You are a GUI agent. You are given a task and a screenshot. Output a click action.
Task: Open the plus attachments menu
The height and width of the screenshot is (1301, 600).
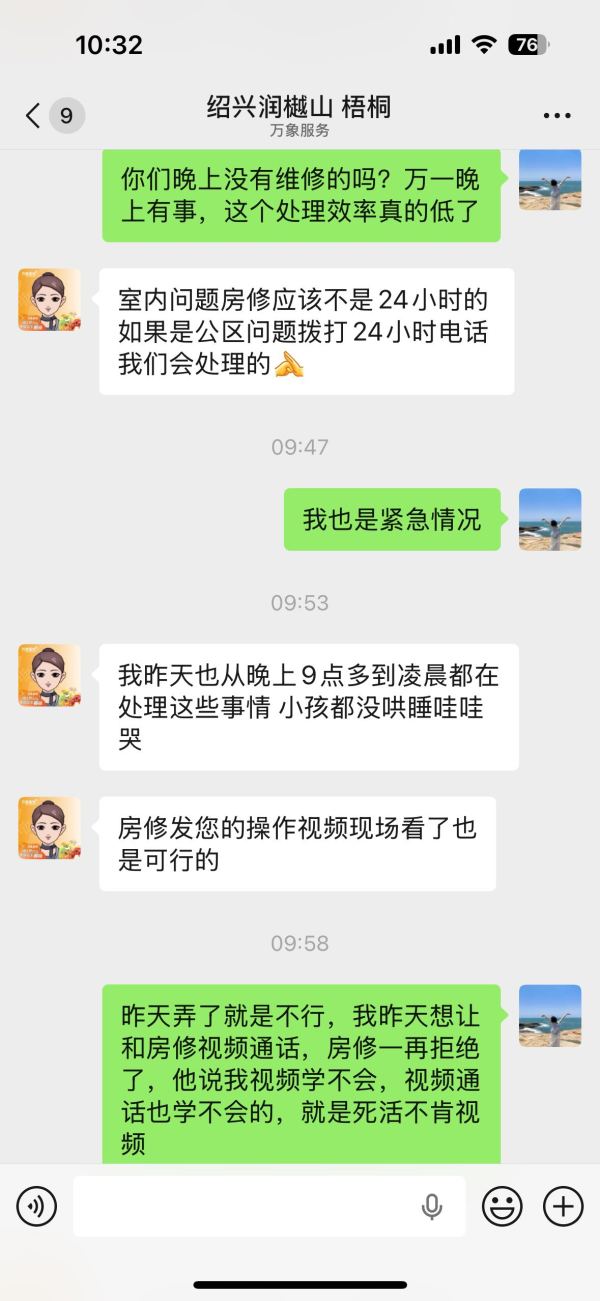563,1206
